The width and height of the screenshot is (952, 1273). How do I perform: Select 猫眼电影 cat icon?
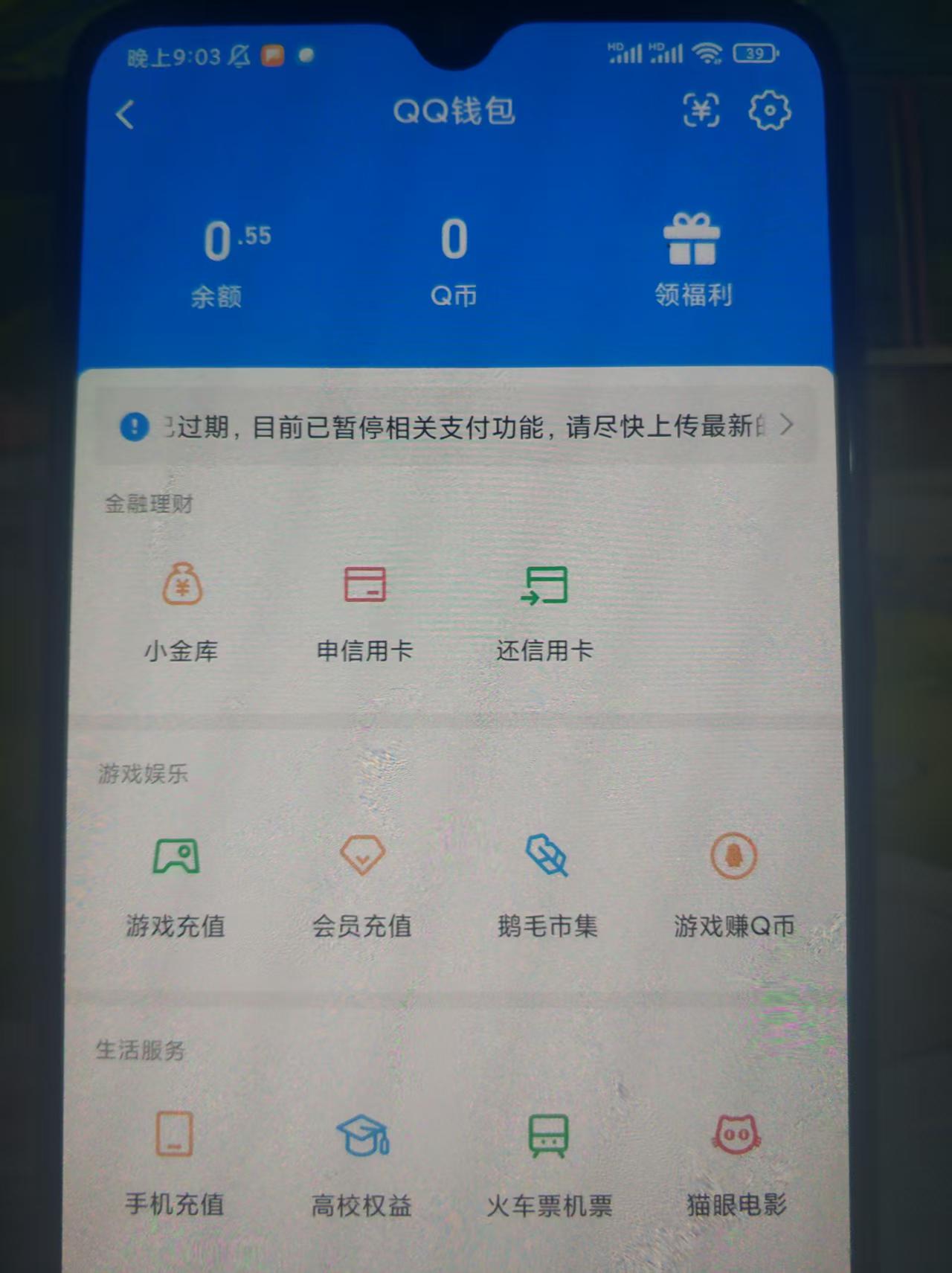733,1136
